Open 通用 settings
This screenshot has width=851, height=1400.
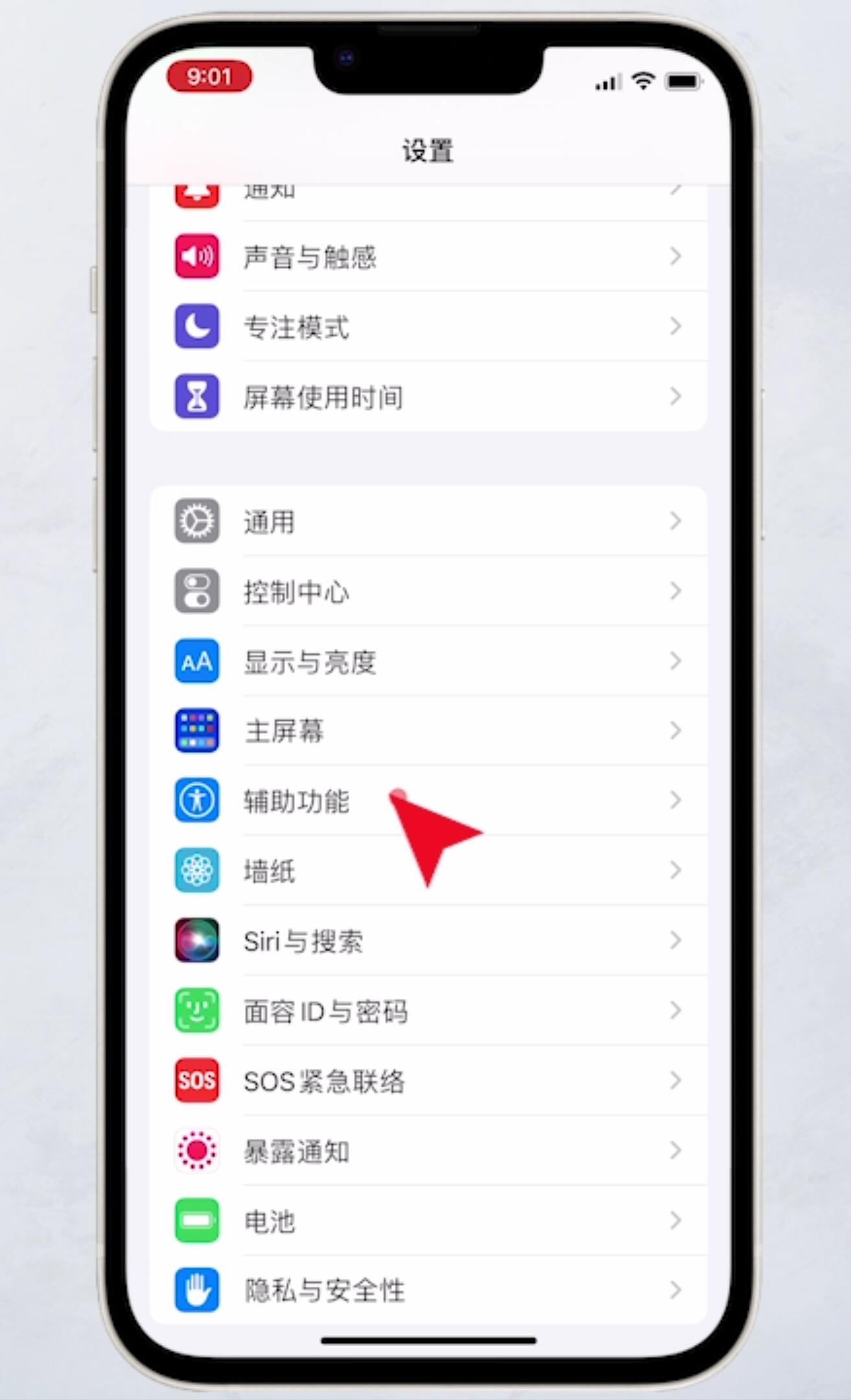[428, 521]
